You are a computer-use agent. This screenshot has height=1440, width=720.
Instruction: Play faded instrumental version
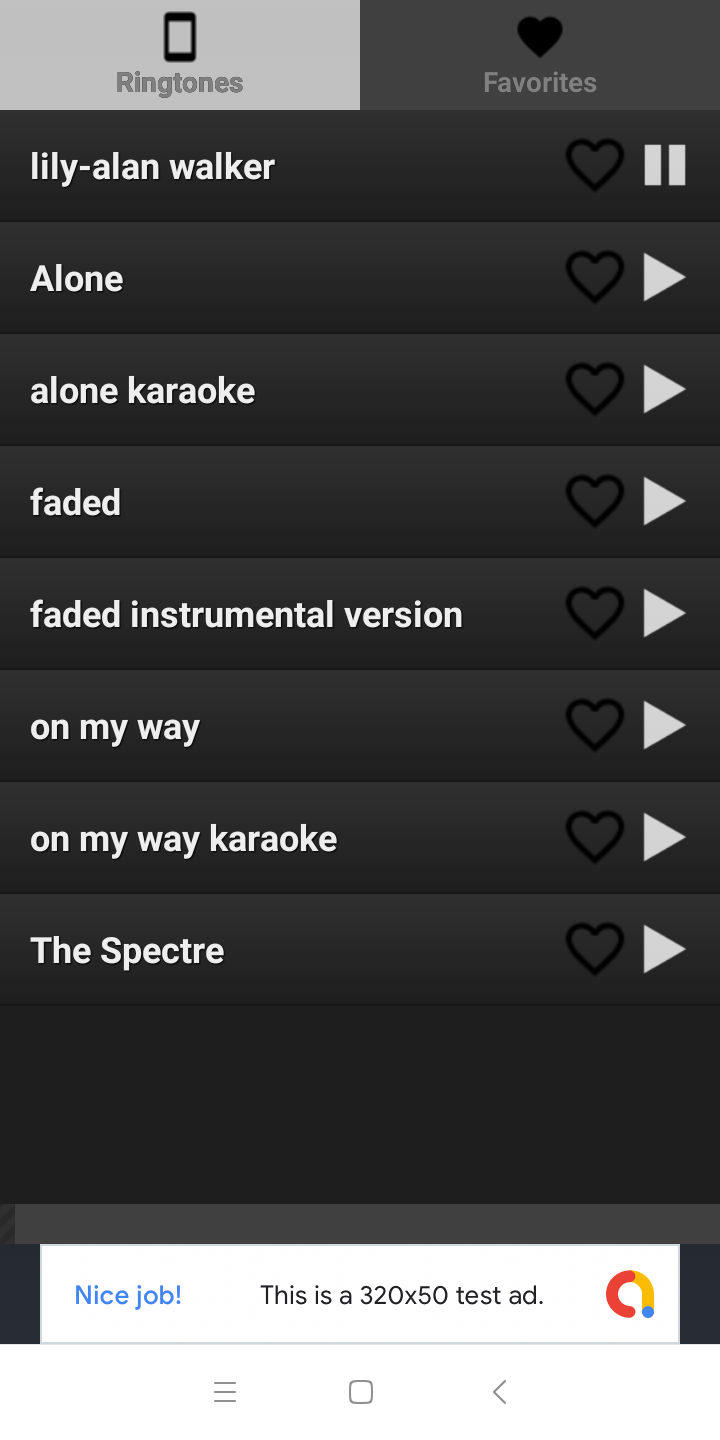(x=664, y=613)
